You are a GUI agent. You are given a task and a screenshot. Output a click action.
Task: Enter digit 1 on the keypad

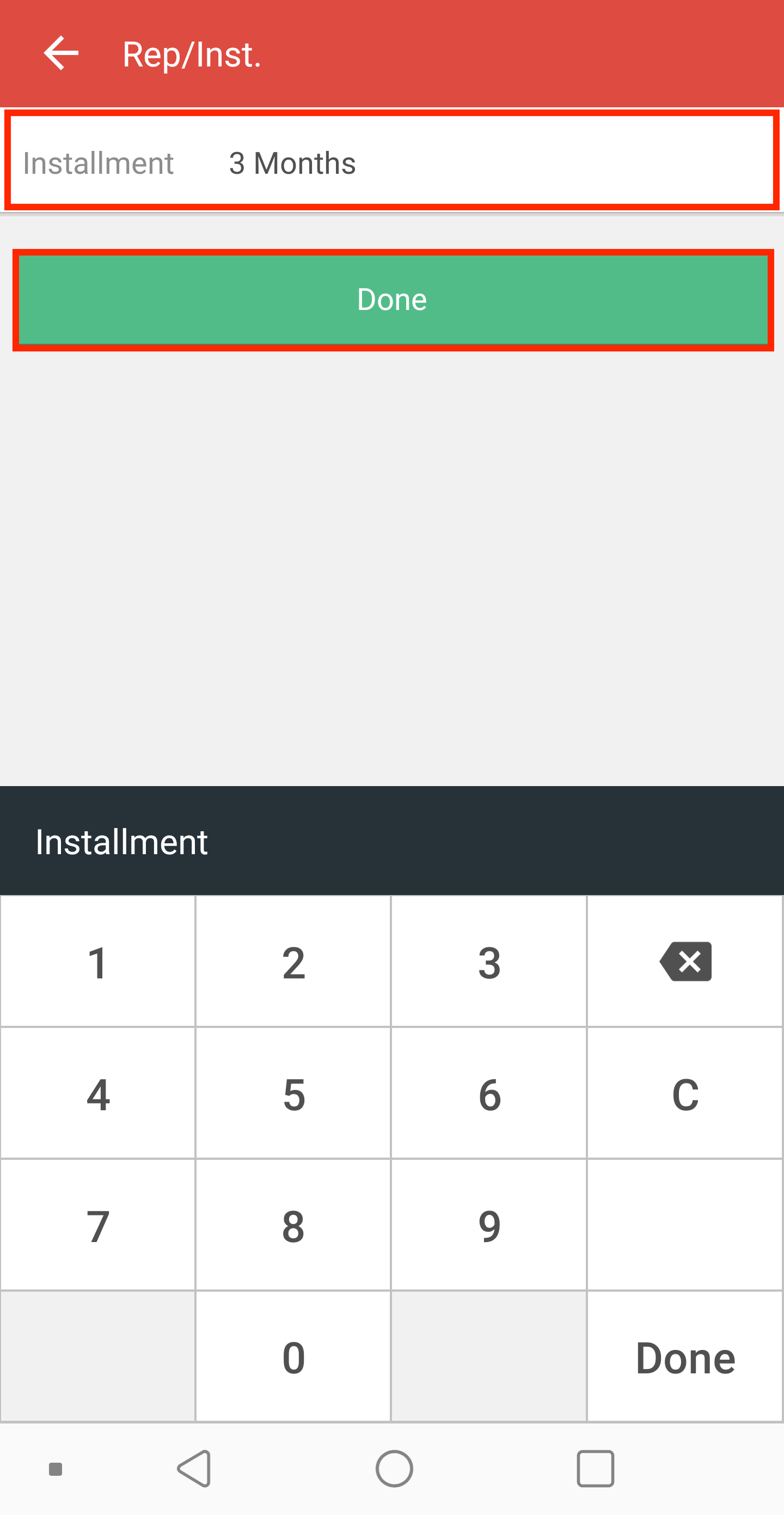coord(97,962)
